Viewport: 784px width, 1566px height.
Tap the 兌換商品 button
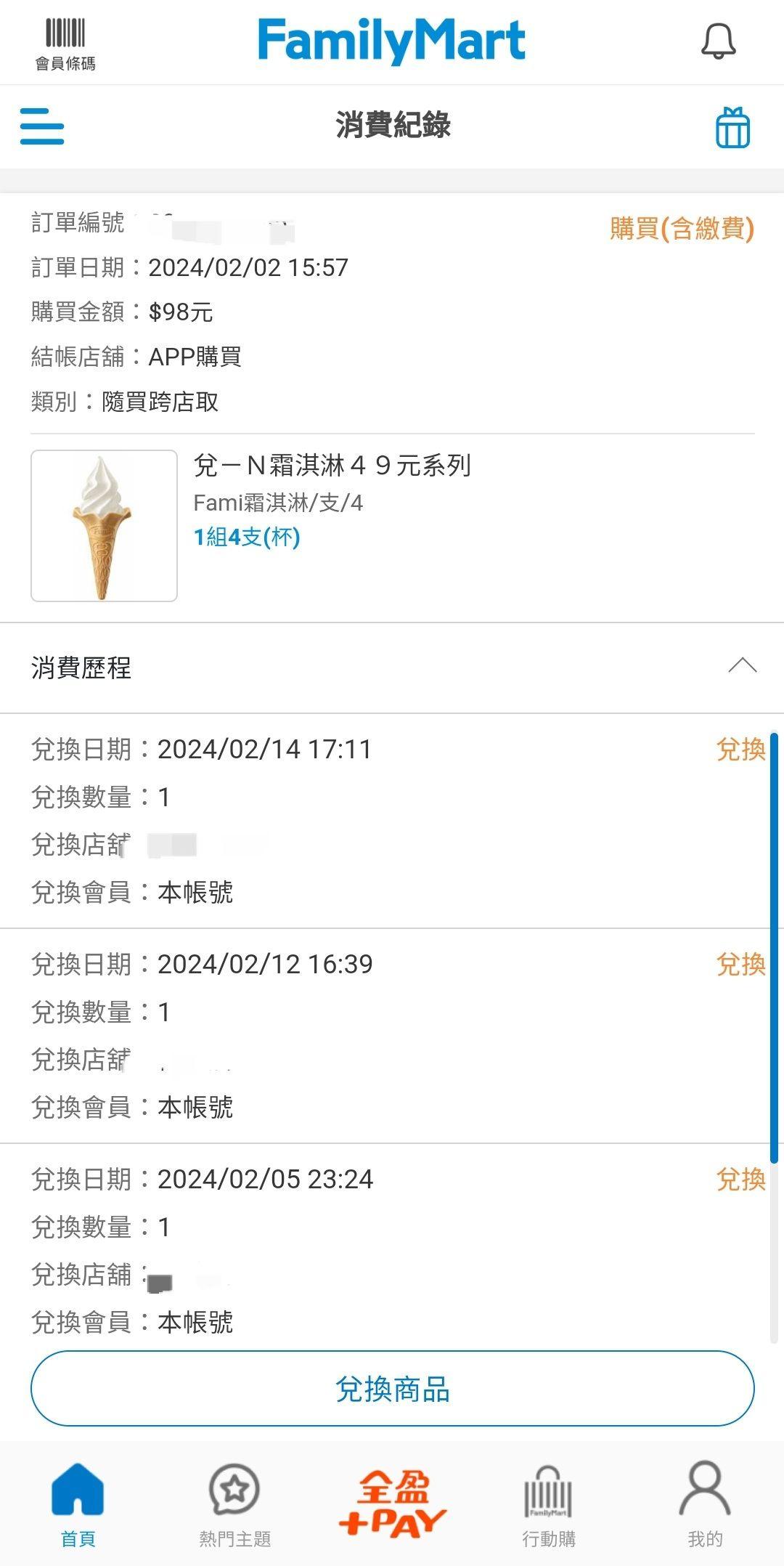pyautogui.click(x=392, y=1388)
